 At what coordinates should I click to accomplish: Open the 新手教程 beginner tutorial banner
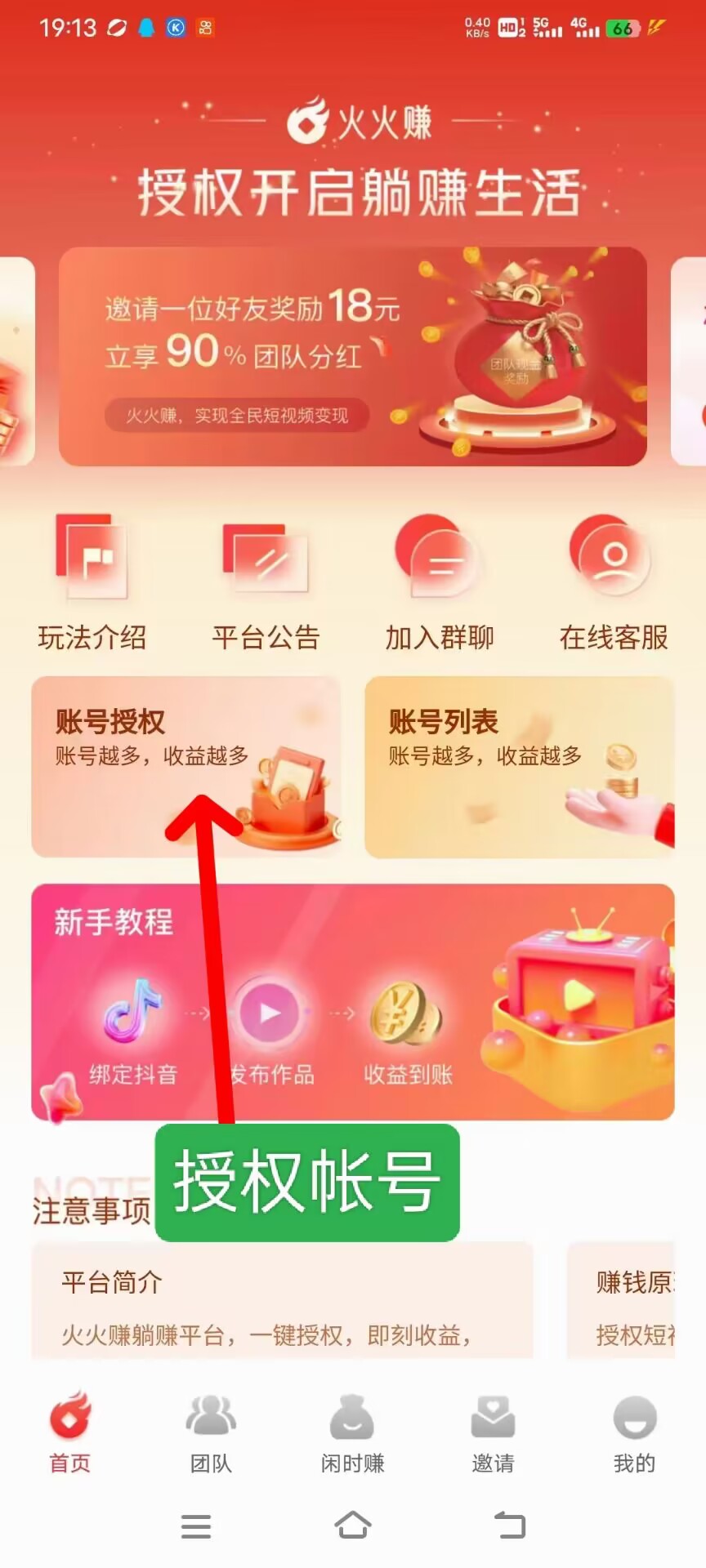[x=352, y=1001]
